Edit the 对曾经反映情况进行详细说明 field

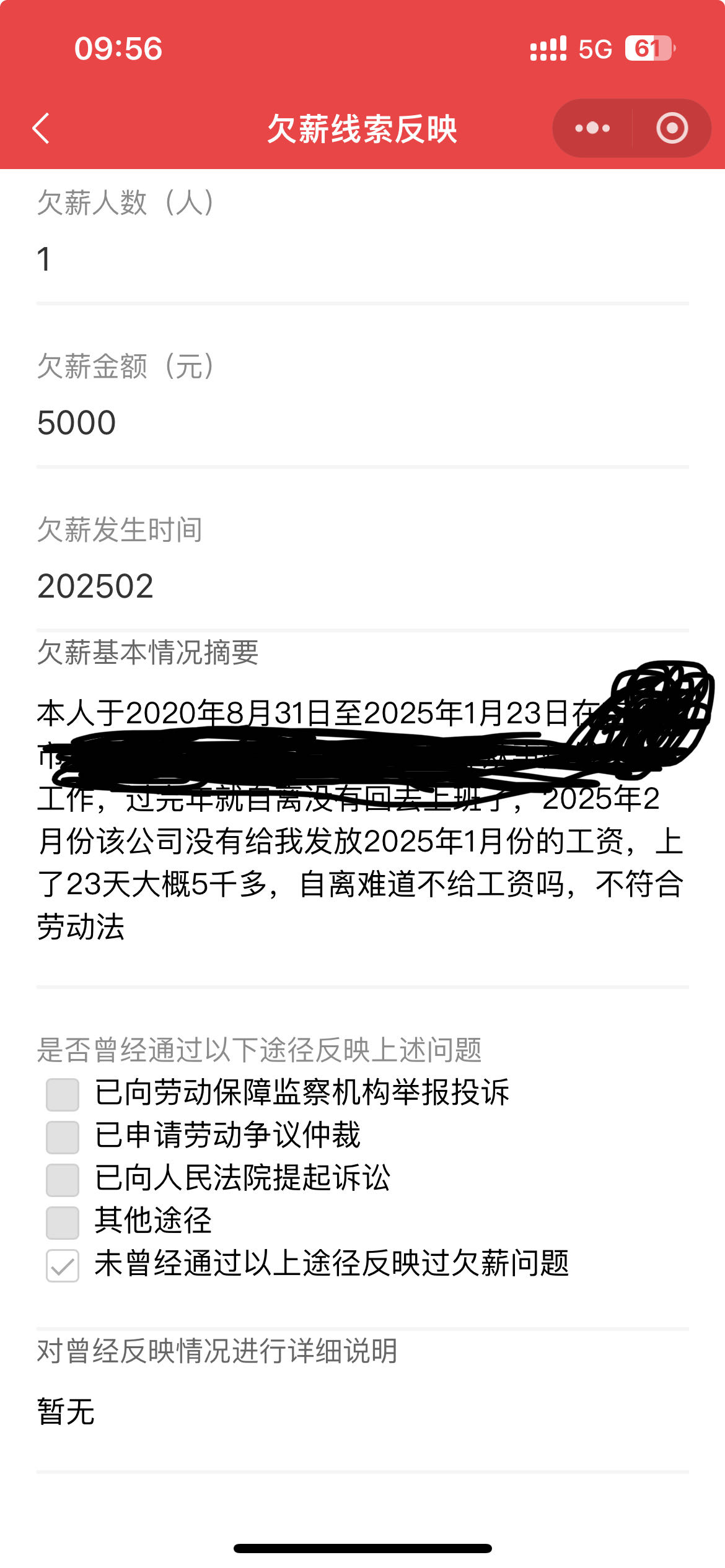[x=362, y=1412]
